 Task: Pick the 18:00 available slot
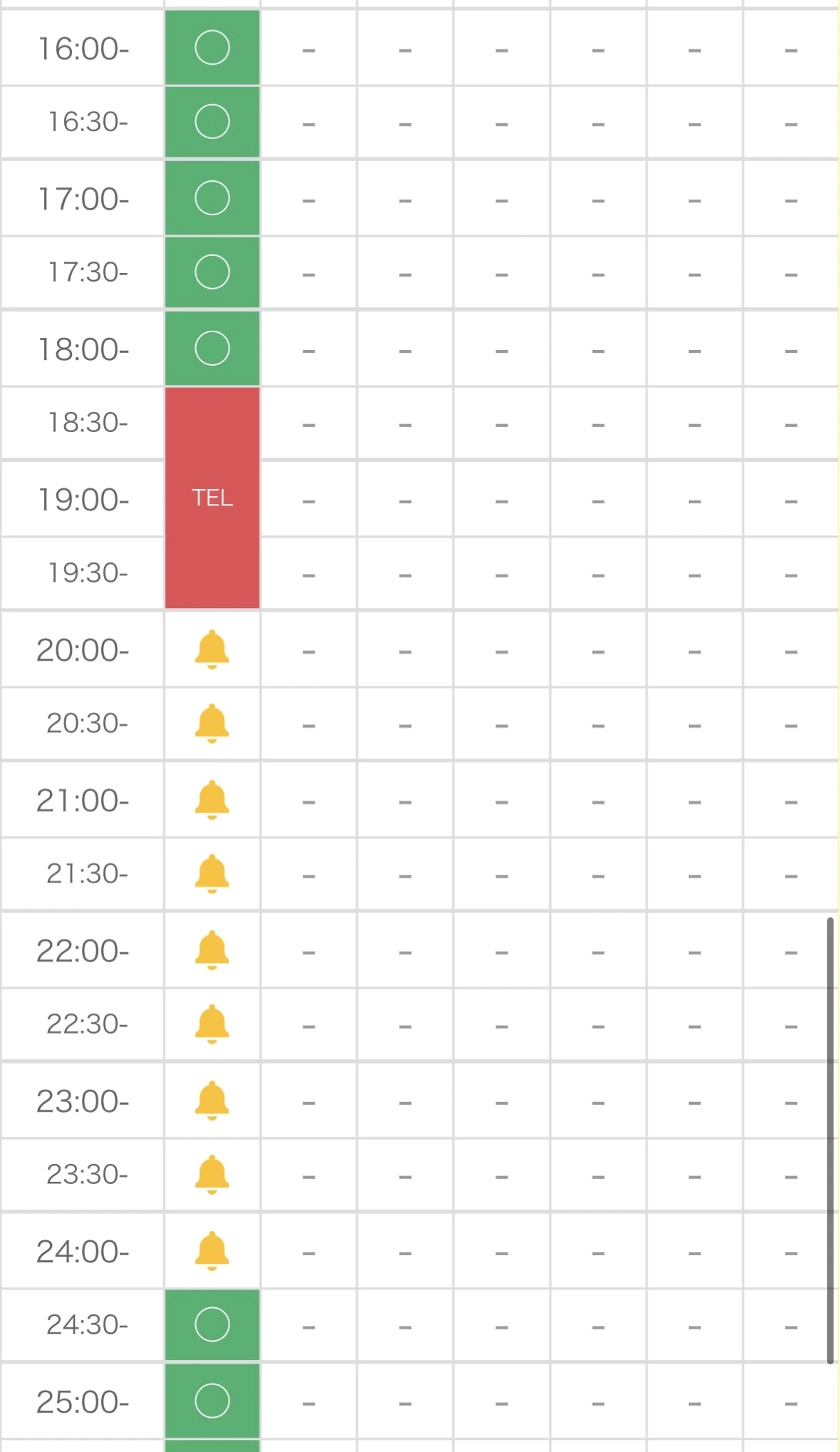click(x=212, y=349)
